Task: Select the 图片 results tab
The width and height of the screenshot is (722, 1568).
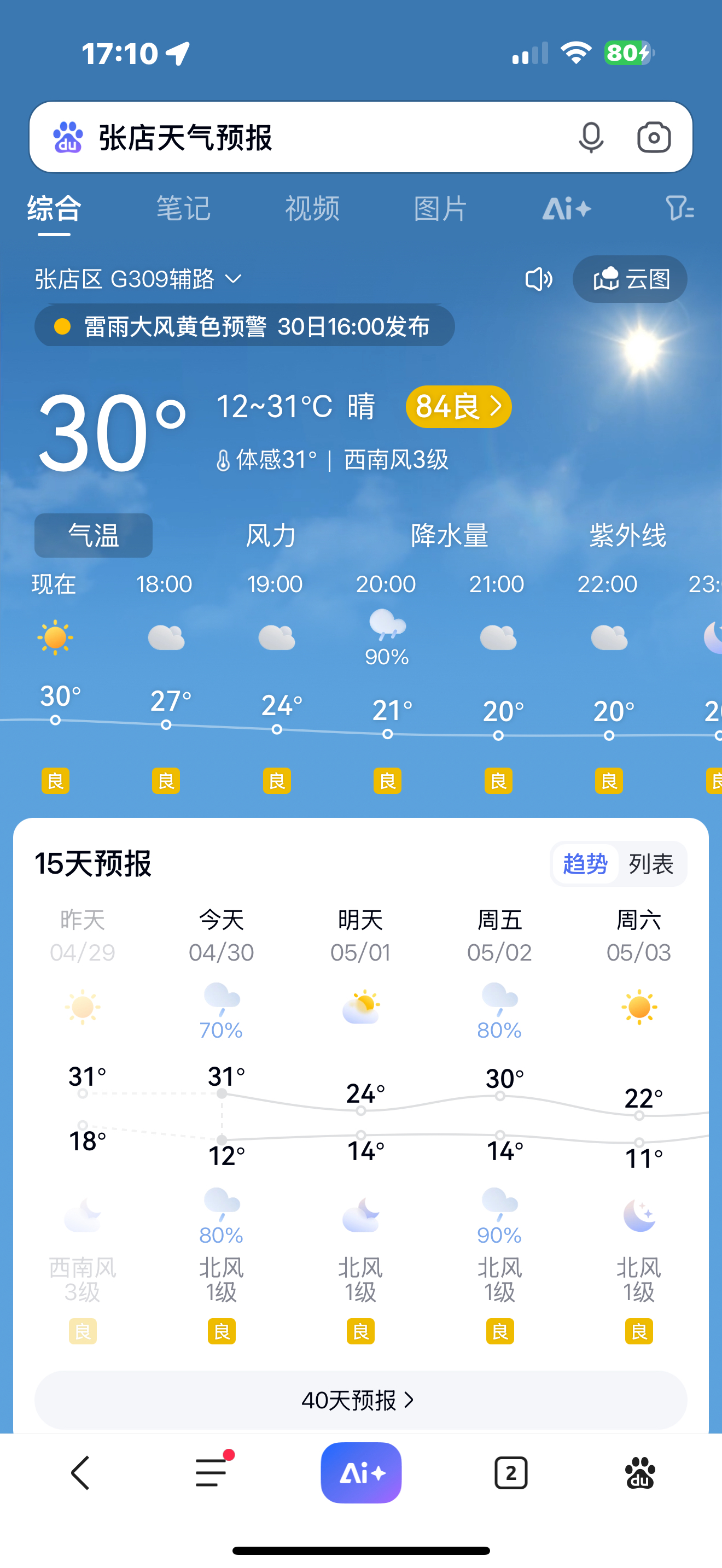Action: tap(440, 208)
